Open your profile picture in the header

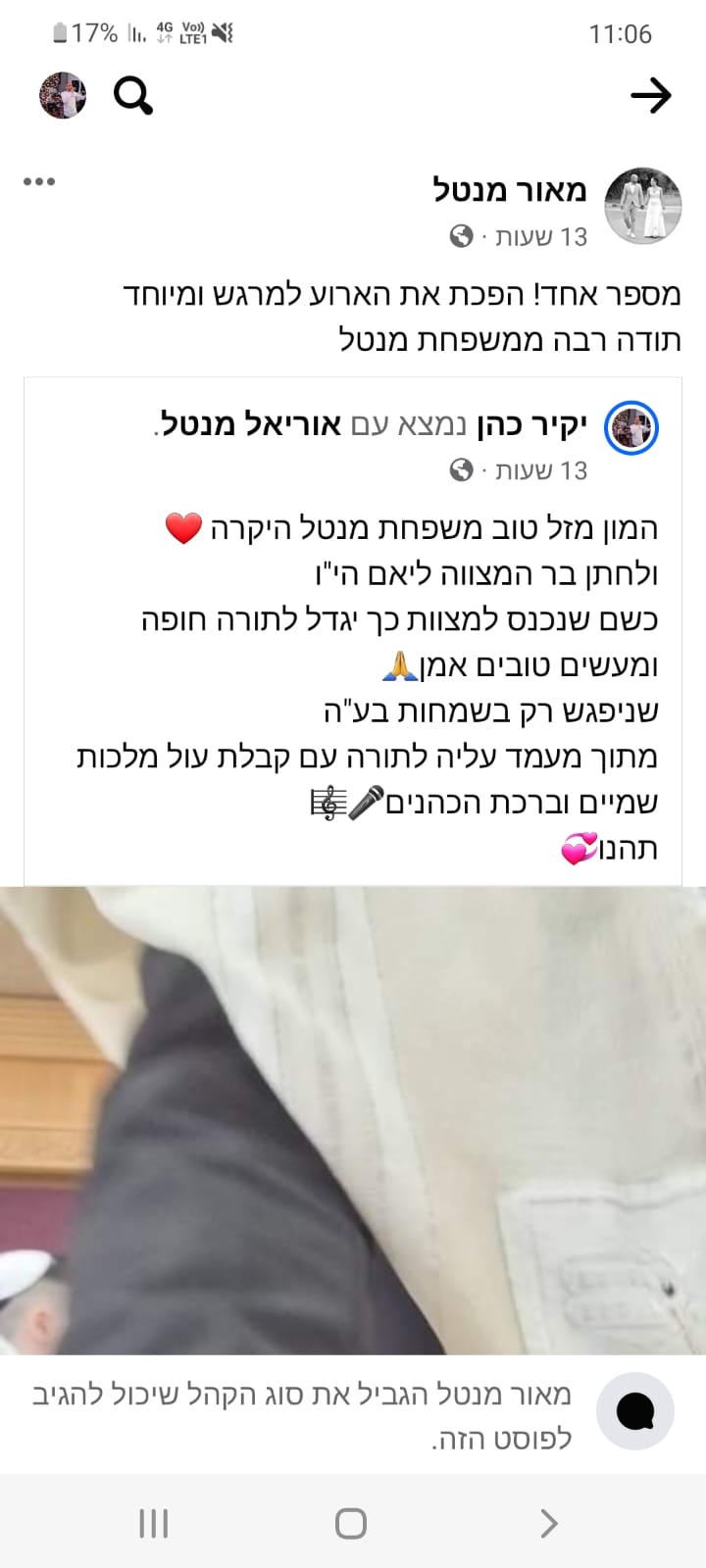pyautogui.click(x=63, y=96)
